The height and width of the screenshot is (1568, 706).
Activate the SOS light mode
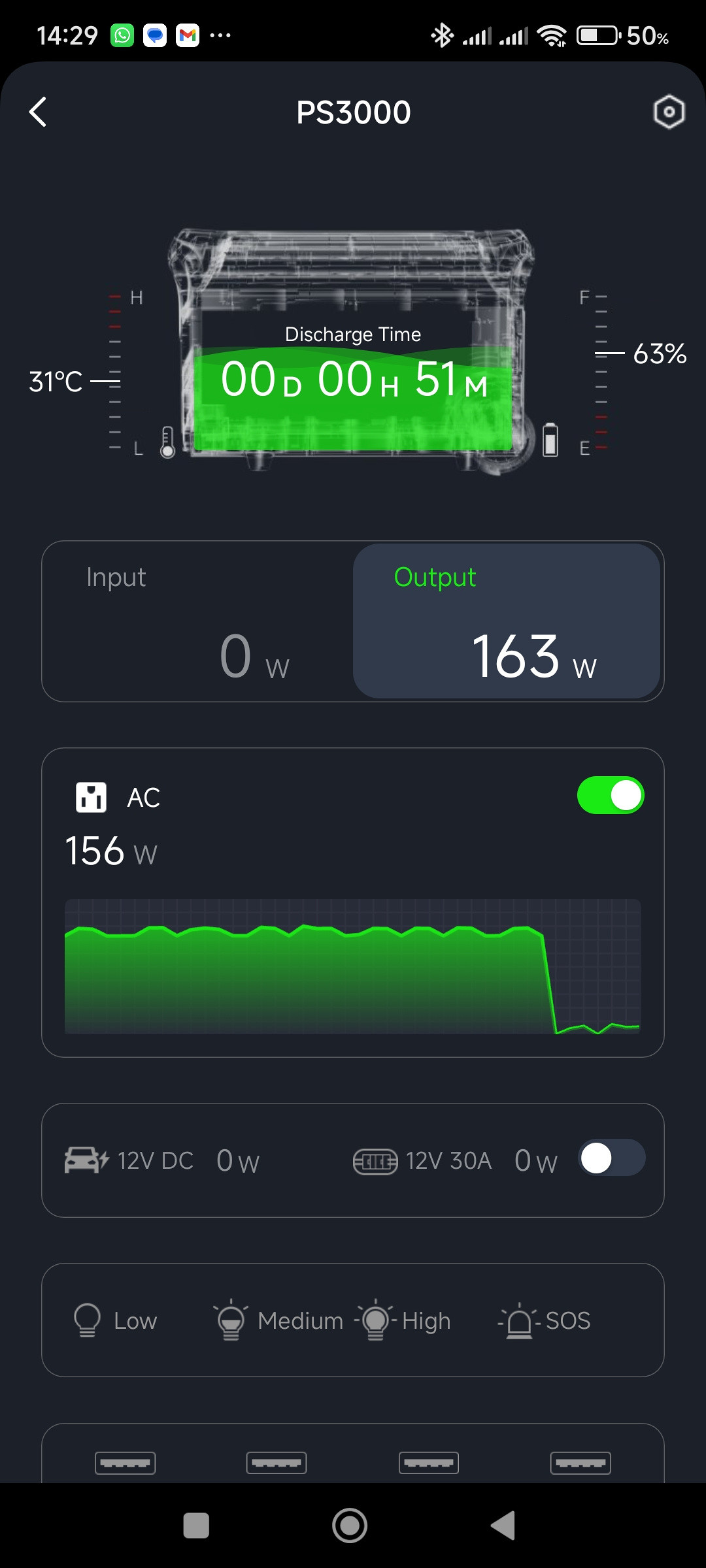click(545, 1320)
